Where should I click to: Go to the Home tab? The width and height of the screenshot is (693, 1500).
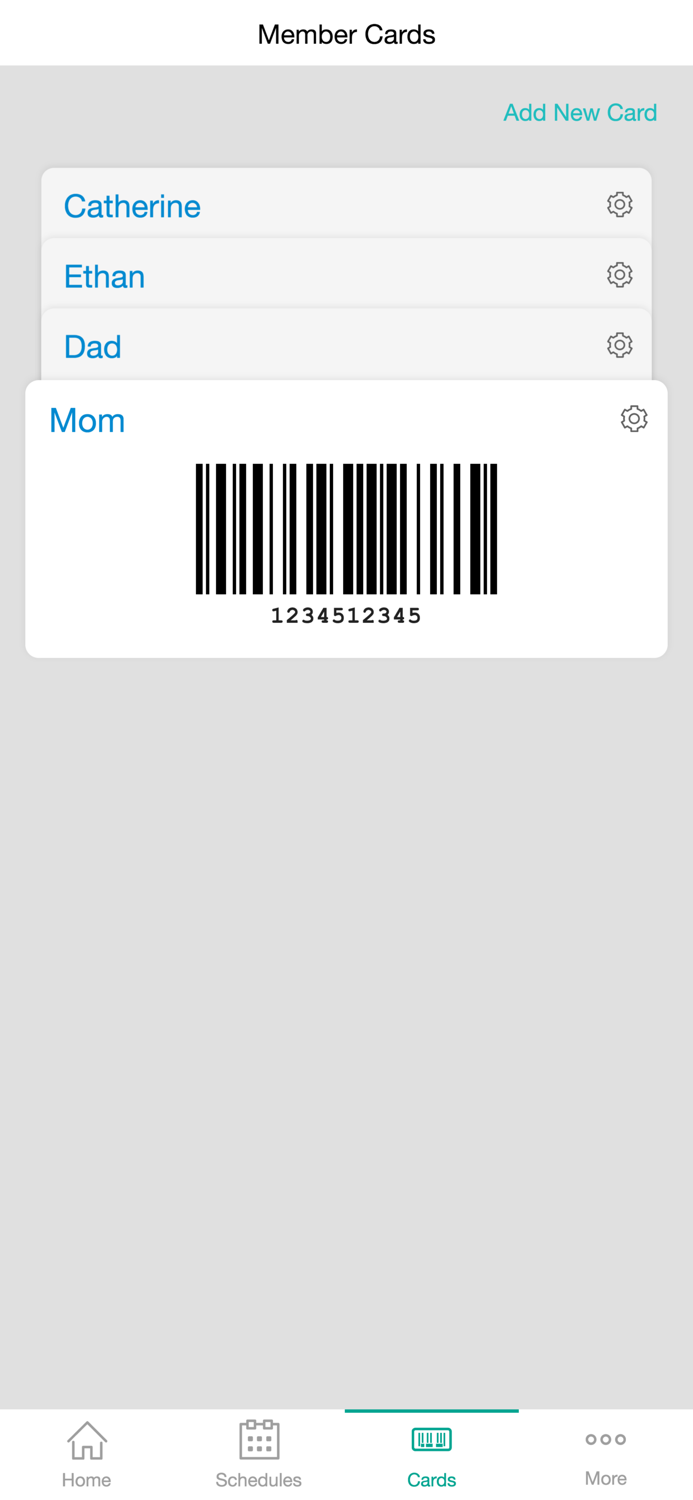[87, 1455]
